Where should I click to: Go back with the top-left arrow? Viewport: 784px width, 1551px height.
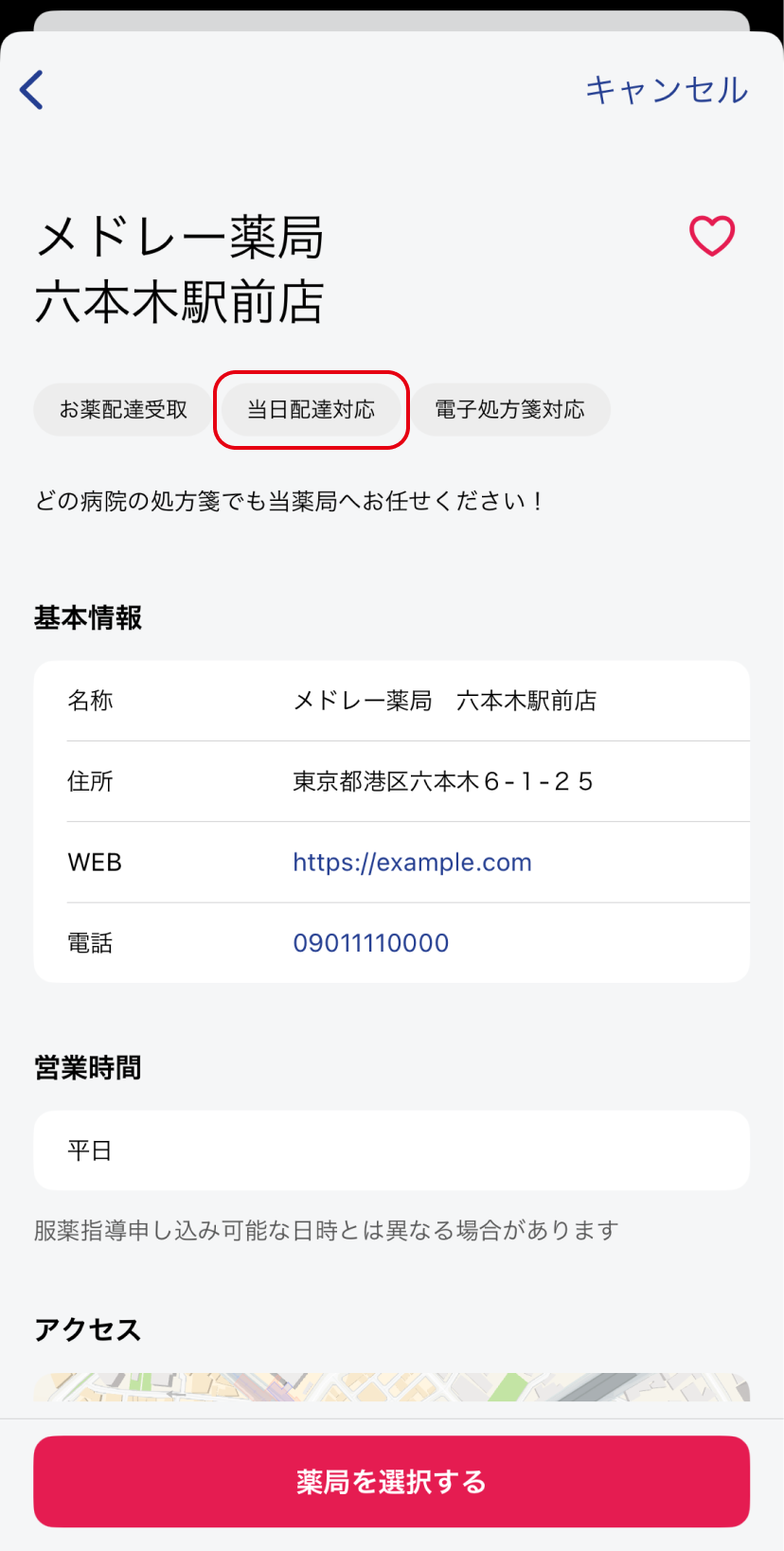coord(32,90)
